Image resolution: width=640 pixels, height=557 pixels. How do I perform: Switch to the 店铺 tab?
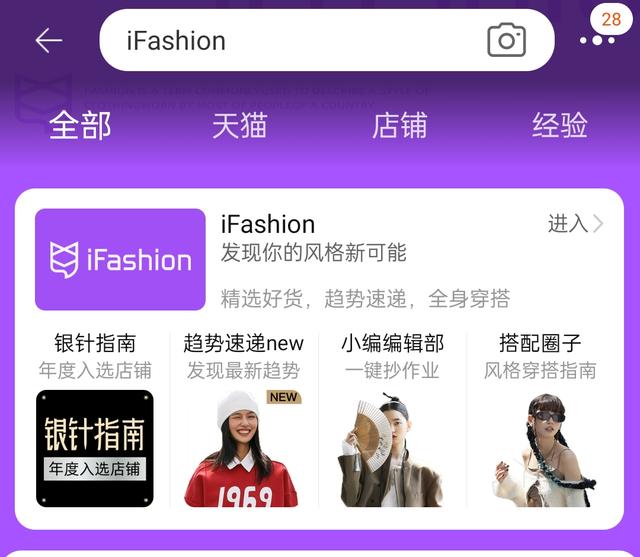[x=399, y=126]
